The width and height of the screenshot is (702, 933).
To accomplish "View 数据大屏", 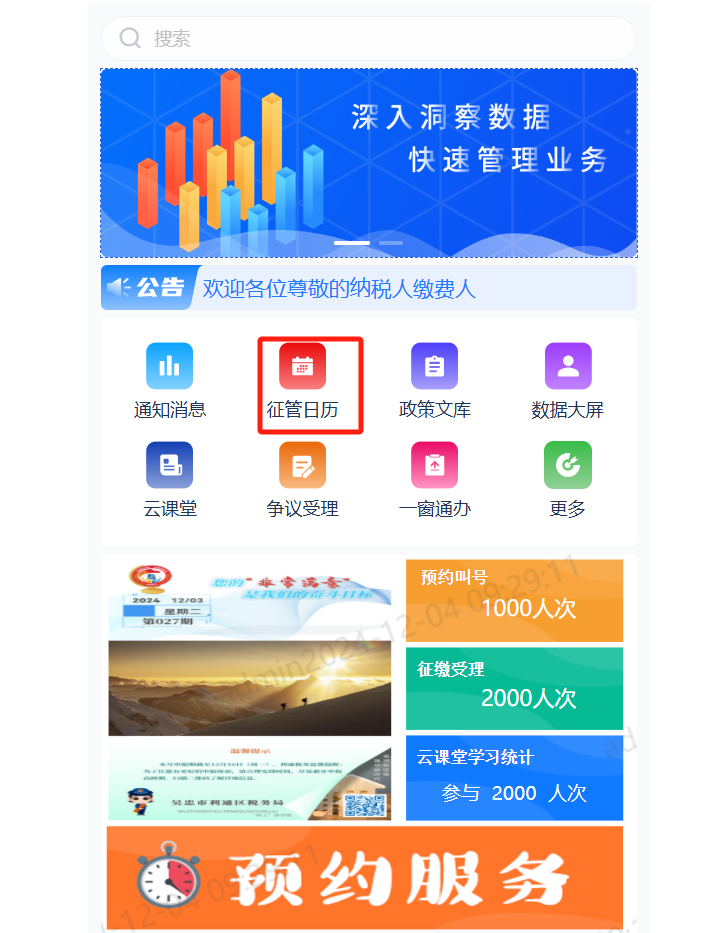I will 567,380.
